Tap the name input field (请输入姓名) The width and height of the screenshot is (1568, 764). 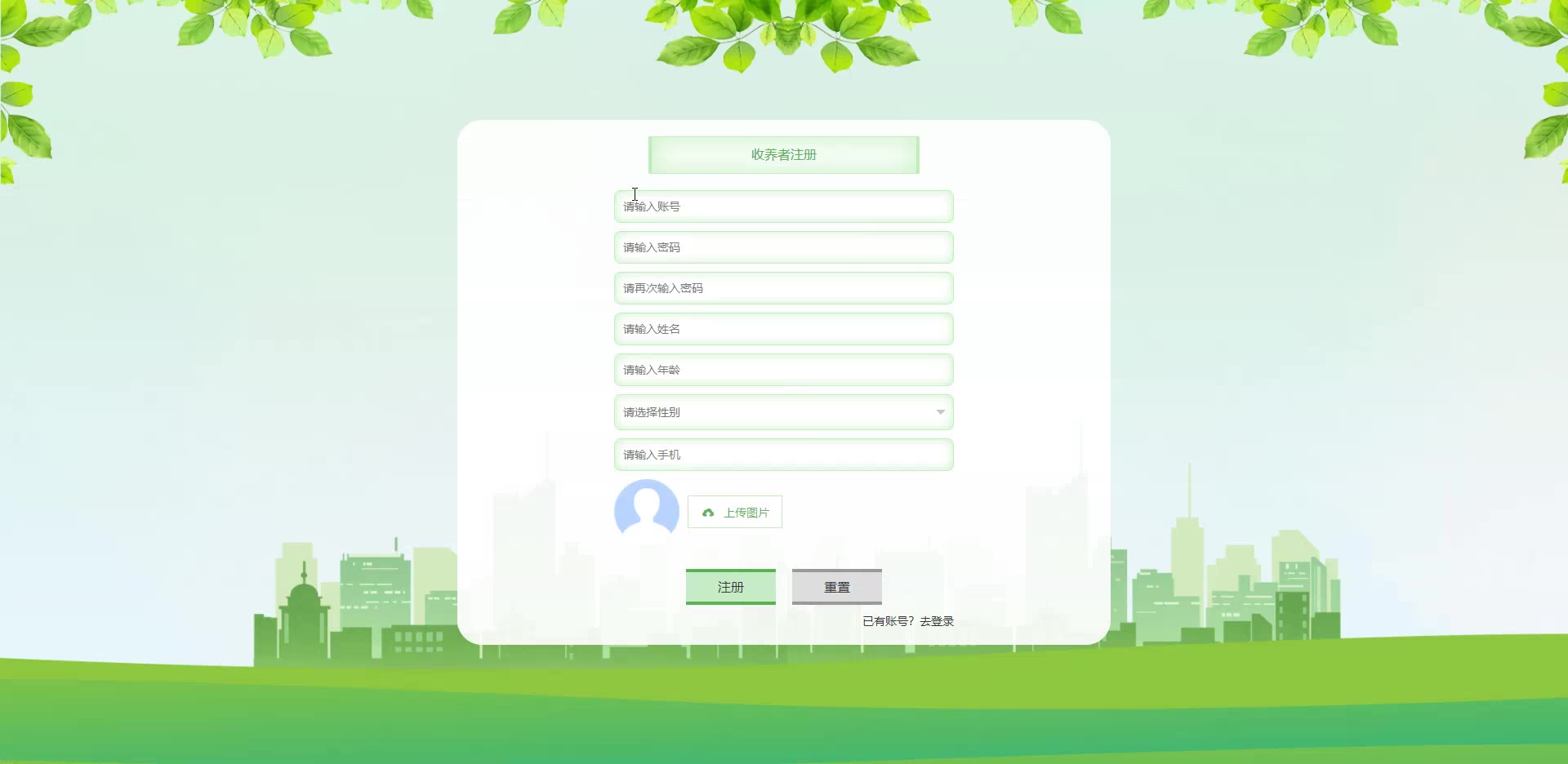783,329
